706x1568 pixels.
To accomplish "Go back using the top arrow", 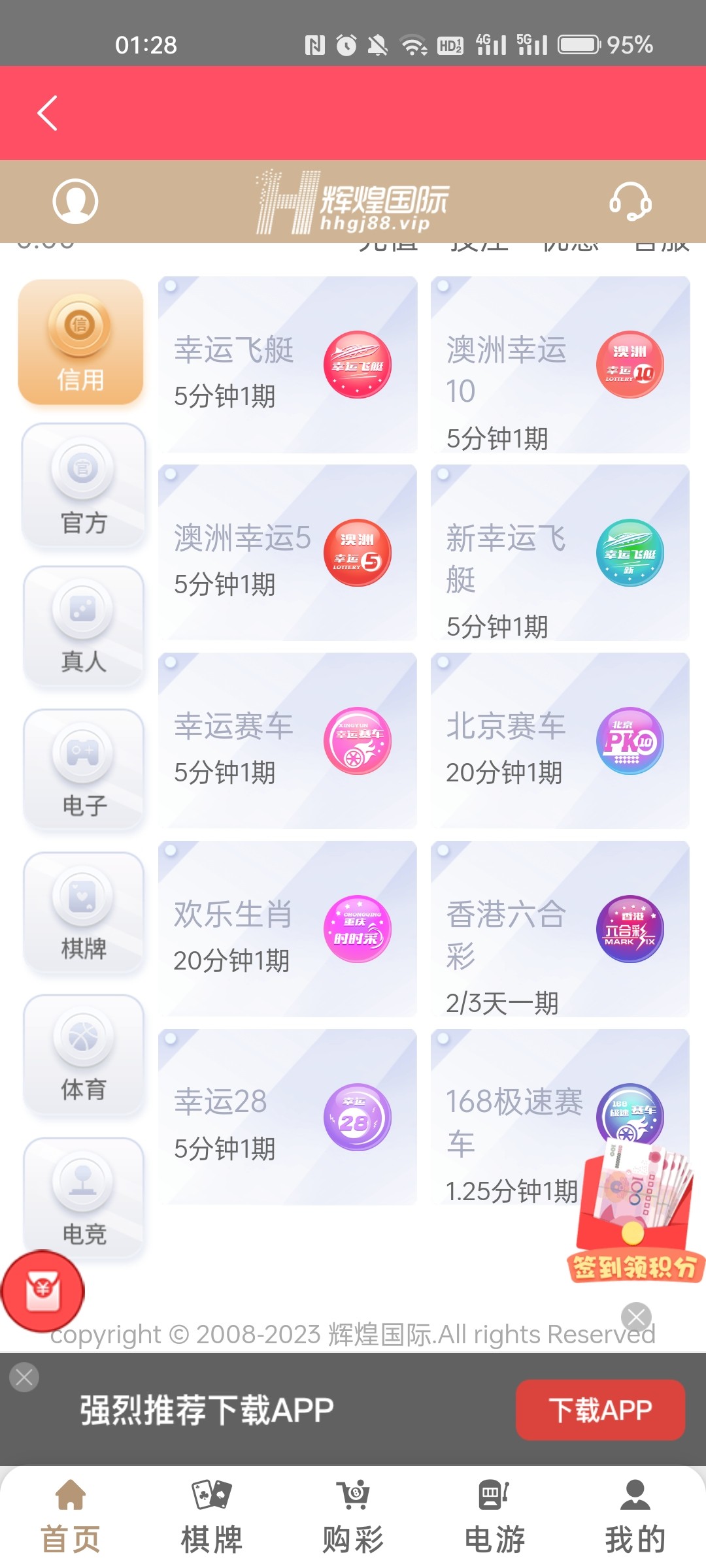I will click(x=47, y=113).
